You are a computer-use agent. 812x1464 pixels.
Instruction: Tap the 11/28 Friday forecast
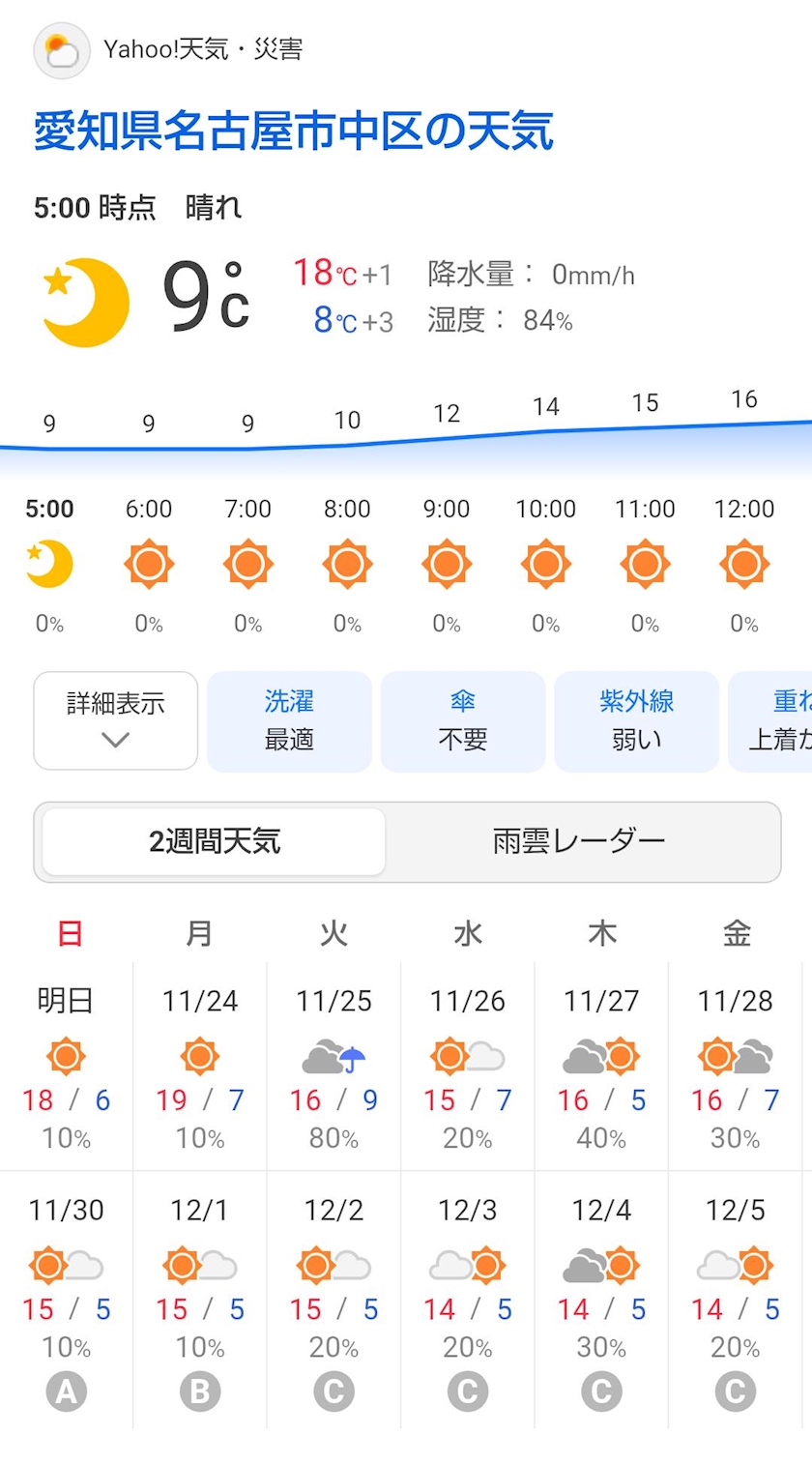[x=736, y=1066]
